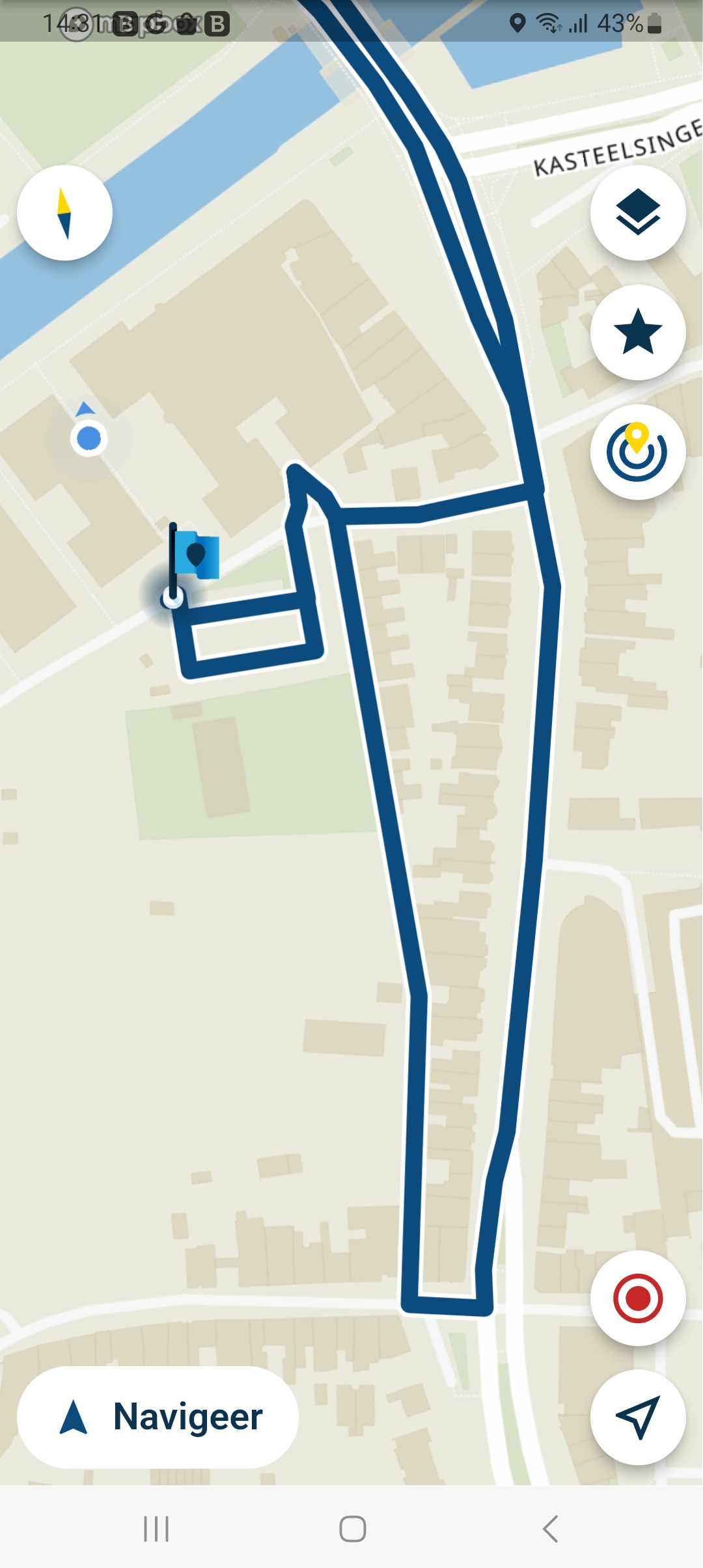This screenshot has height=1568, width=703.
Task: Return to the home screen
Action: pos(352,1528)
